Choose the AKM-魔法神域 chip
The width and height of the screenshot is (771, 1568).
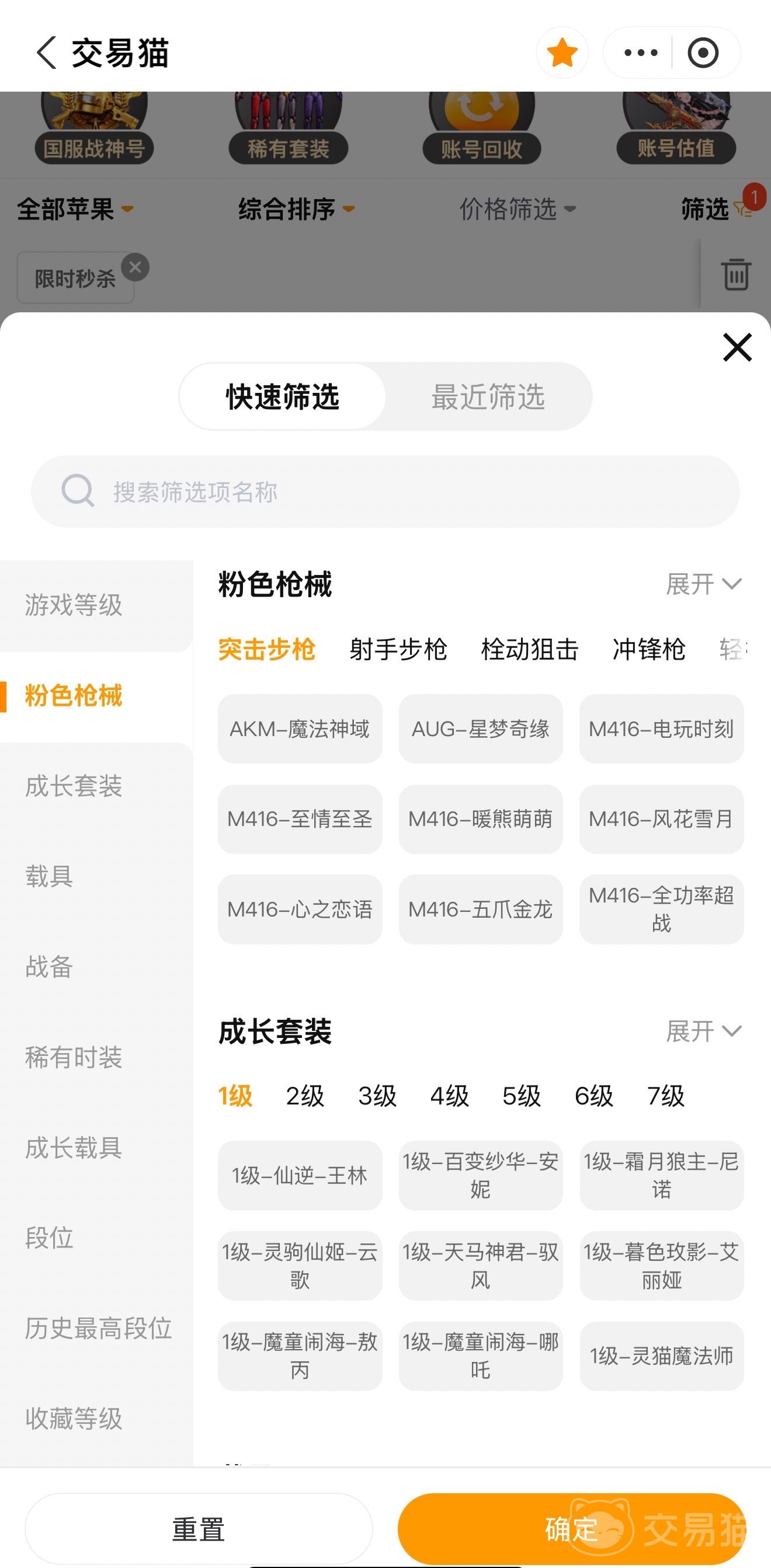(300, 729)
